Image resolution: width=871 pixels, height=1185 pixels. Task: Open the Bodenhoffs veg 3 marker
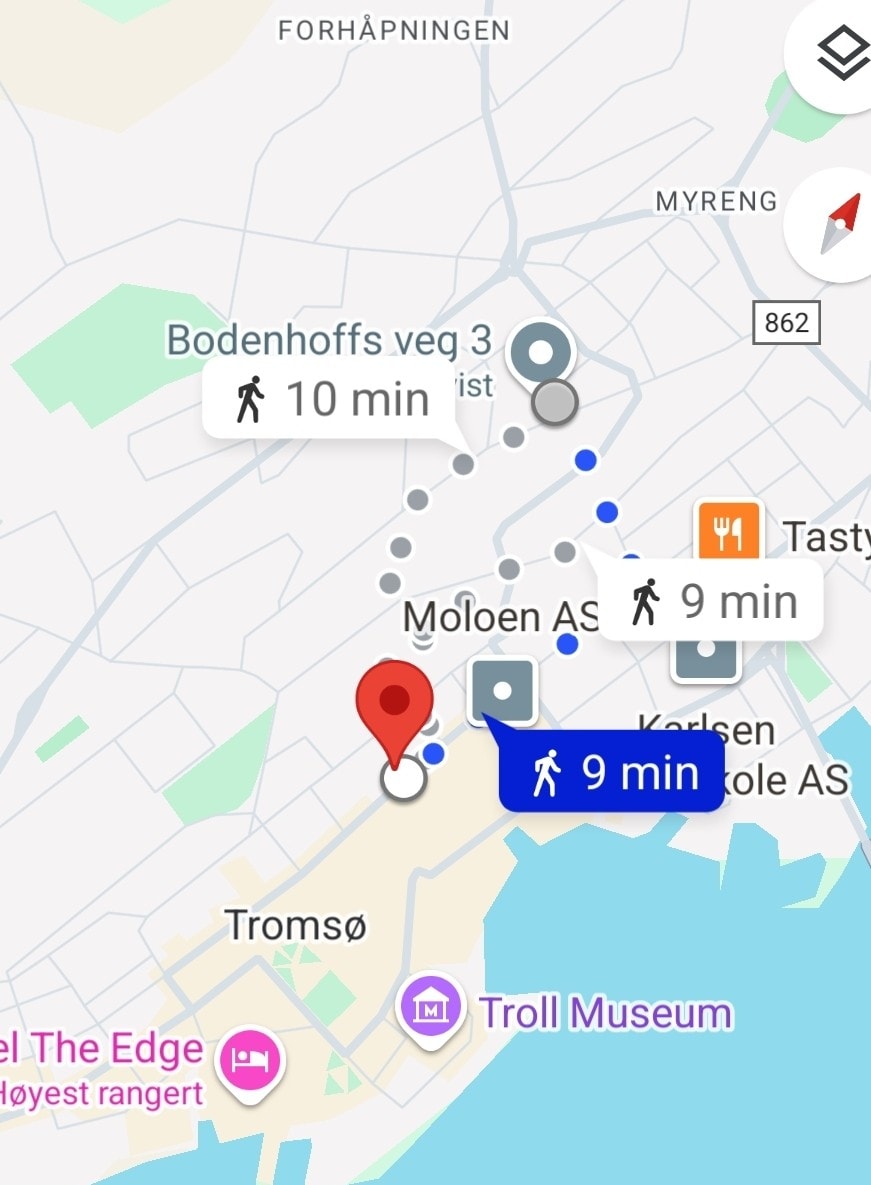coord(539,354)
